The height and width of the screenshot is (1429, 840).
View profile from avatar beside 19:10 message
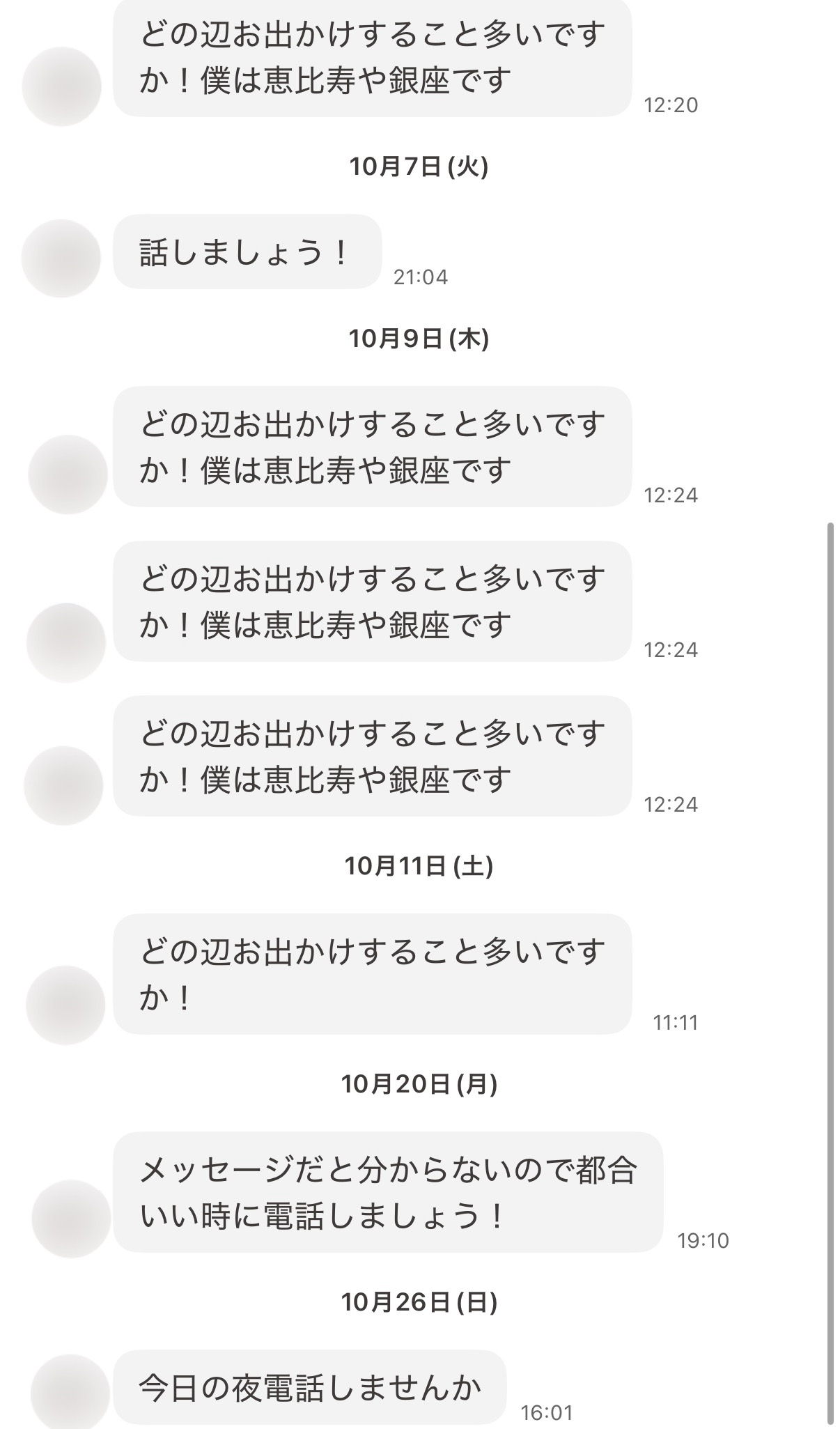point(71,1219)
